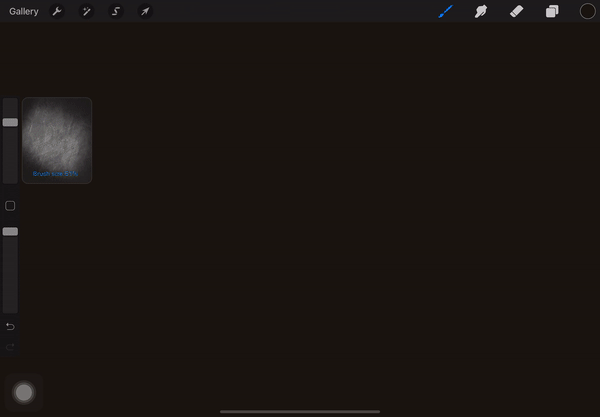Open the Brush library
The width and height of the screenshot is (600, 417).
click(445, 12)
